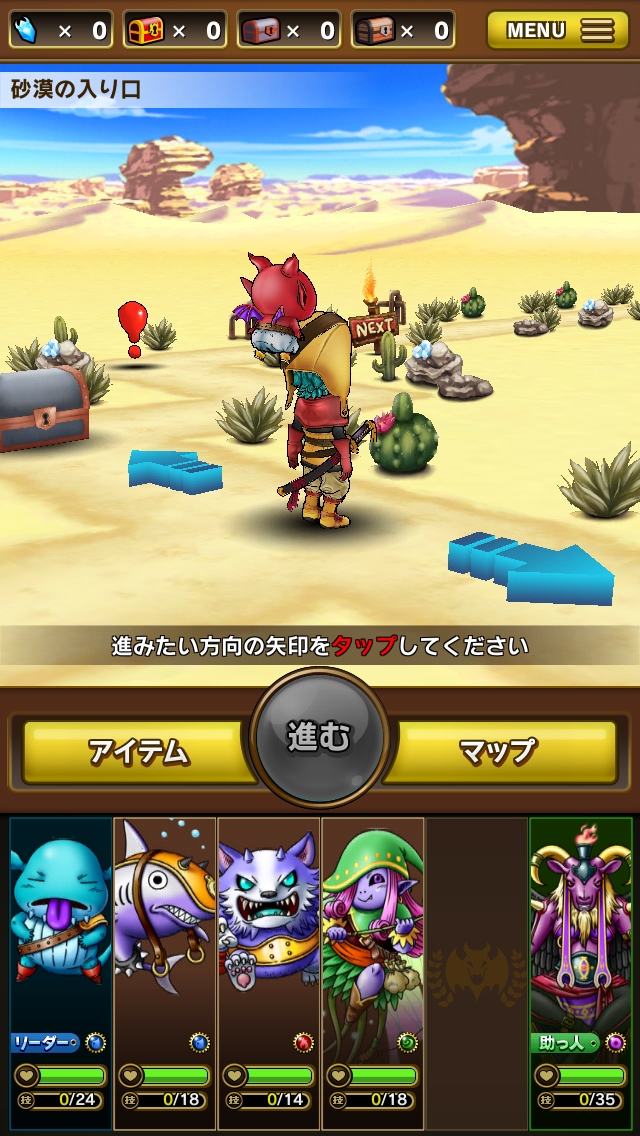Select the purple cat monster card
The width and height of the screenshot is (640, 1136).
point(269,970)
